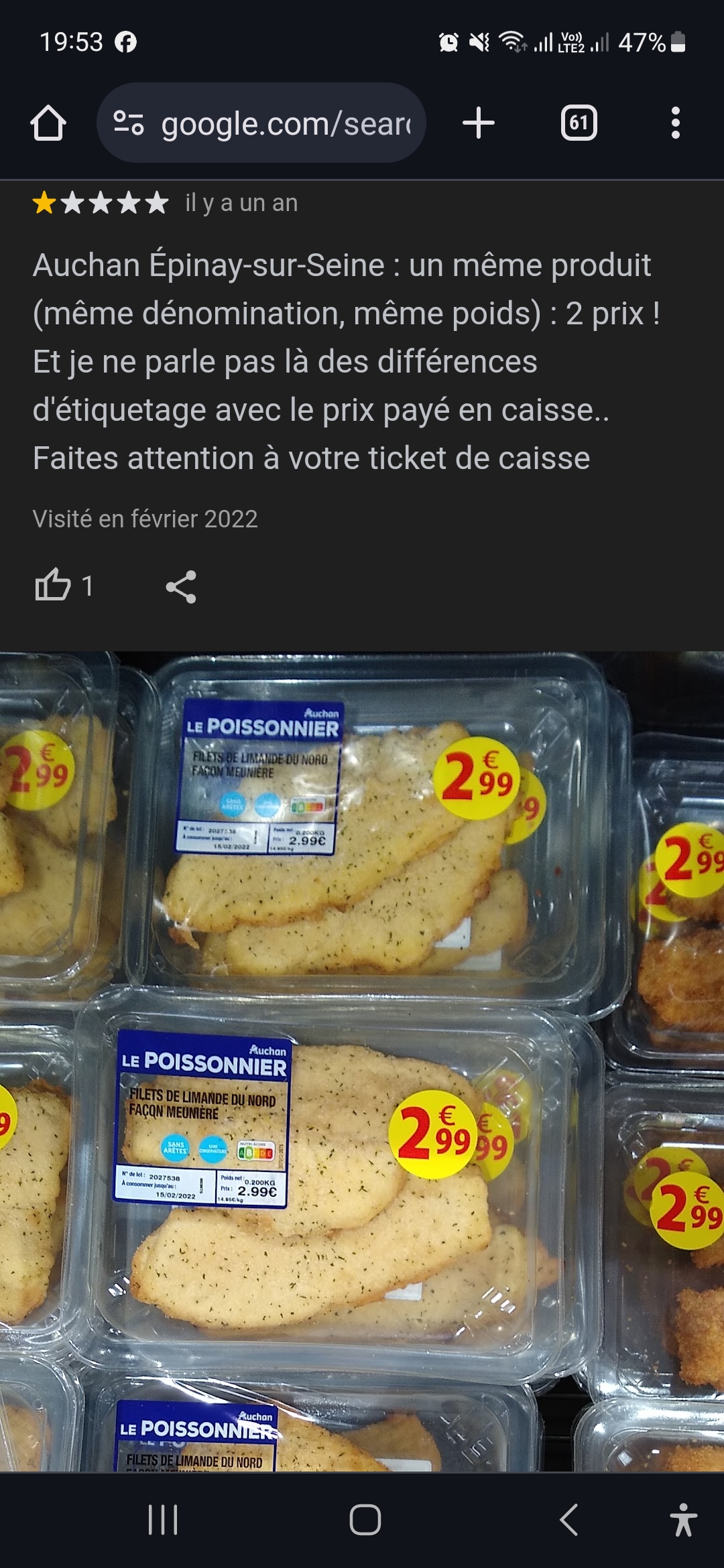
Task: Share this Auchan review
Action: [181, 587]
